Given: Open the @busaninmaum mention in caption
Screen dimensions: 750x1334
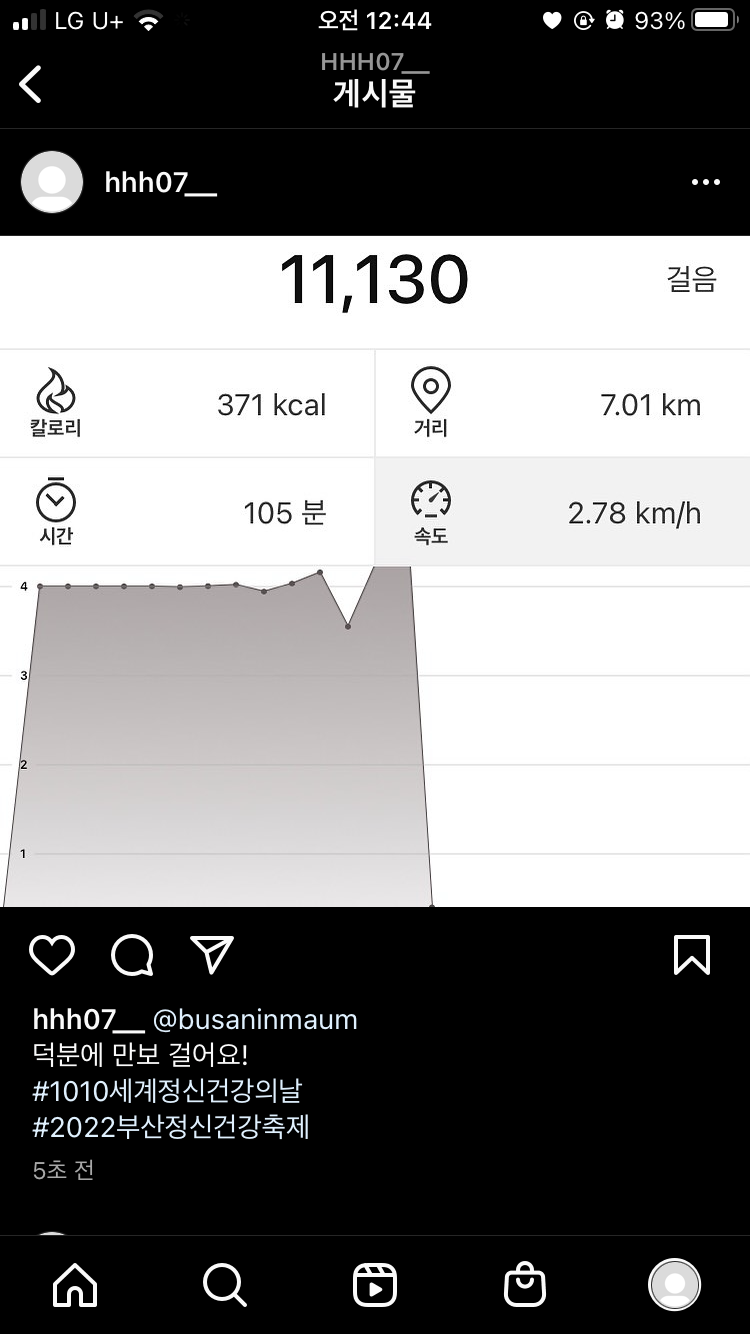Looking at the screenshot, I should pyautogui.click(x=254, y=1019).
